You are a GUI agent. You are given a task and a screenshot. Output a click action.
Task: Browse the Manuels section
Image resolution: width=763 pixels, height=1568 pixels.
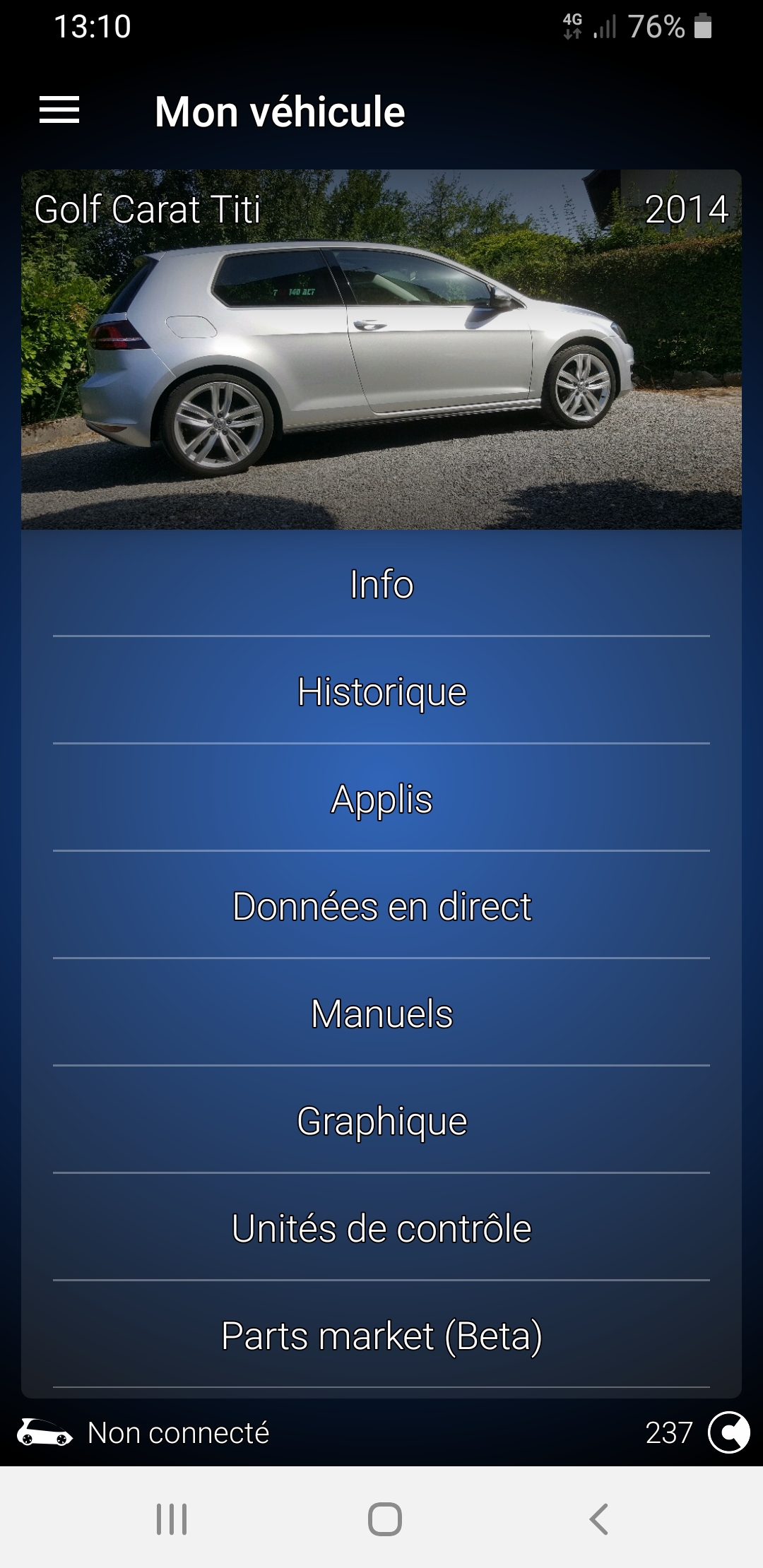coord(381,1014)
